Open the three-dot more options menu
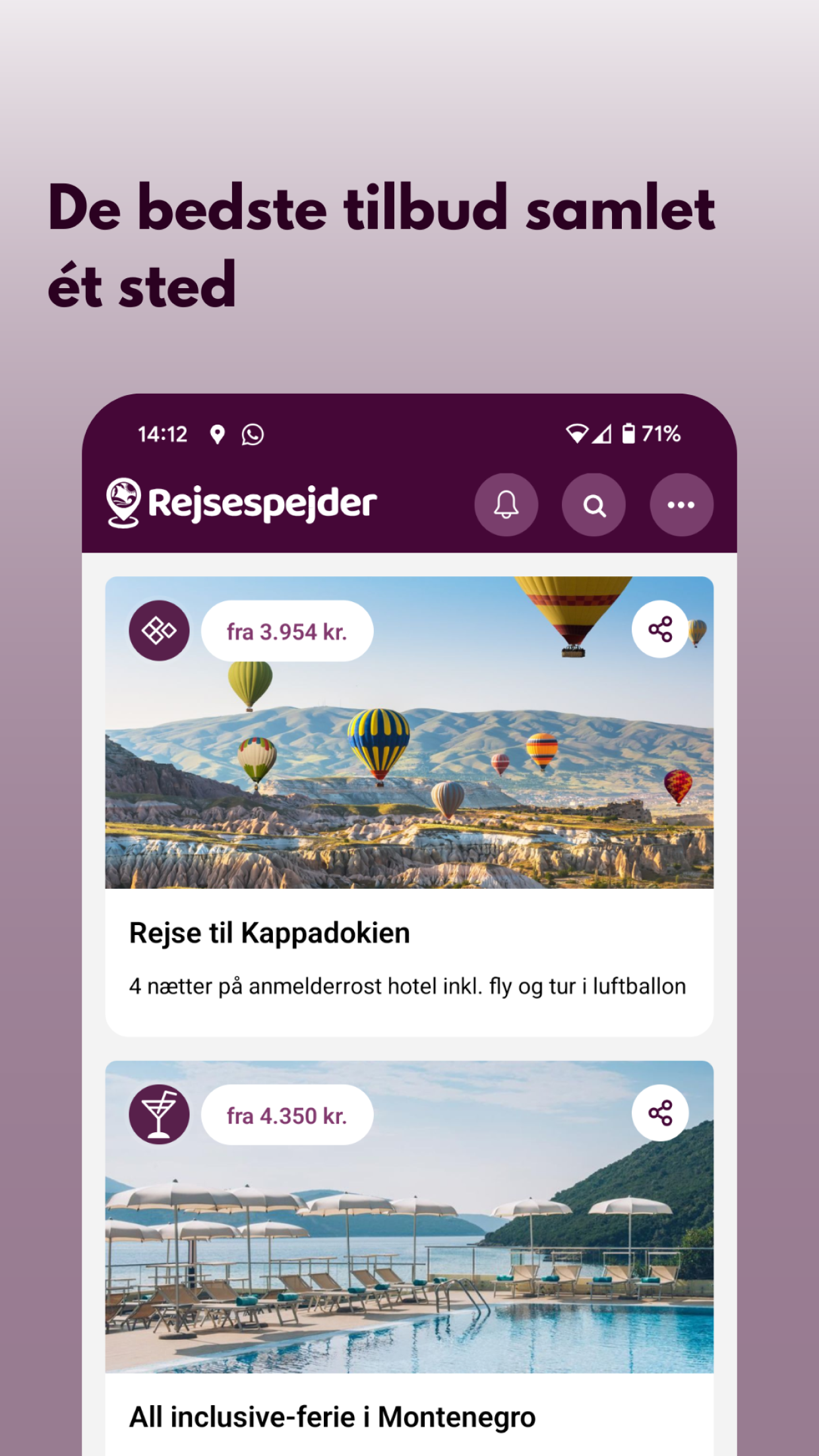819x1456 pixels. click(681, 504)
